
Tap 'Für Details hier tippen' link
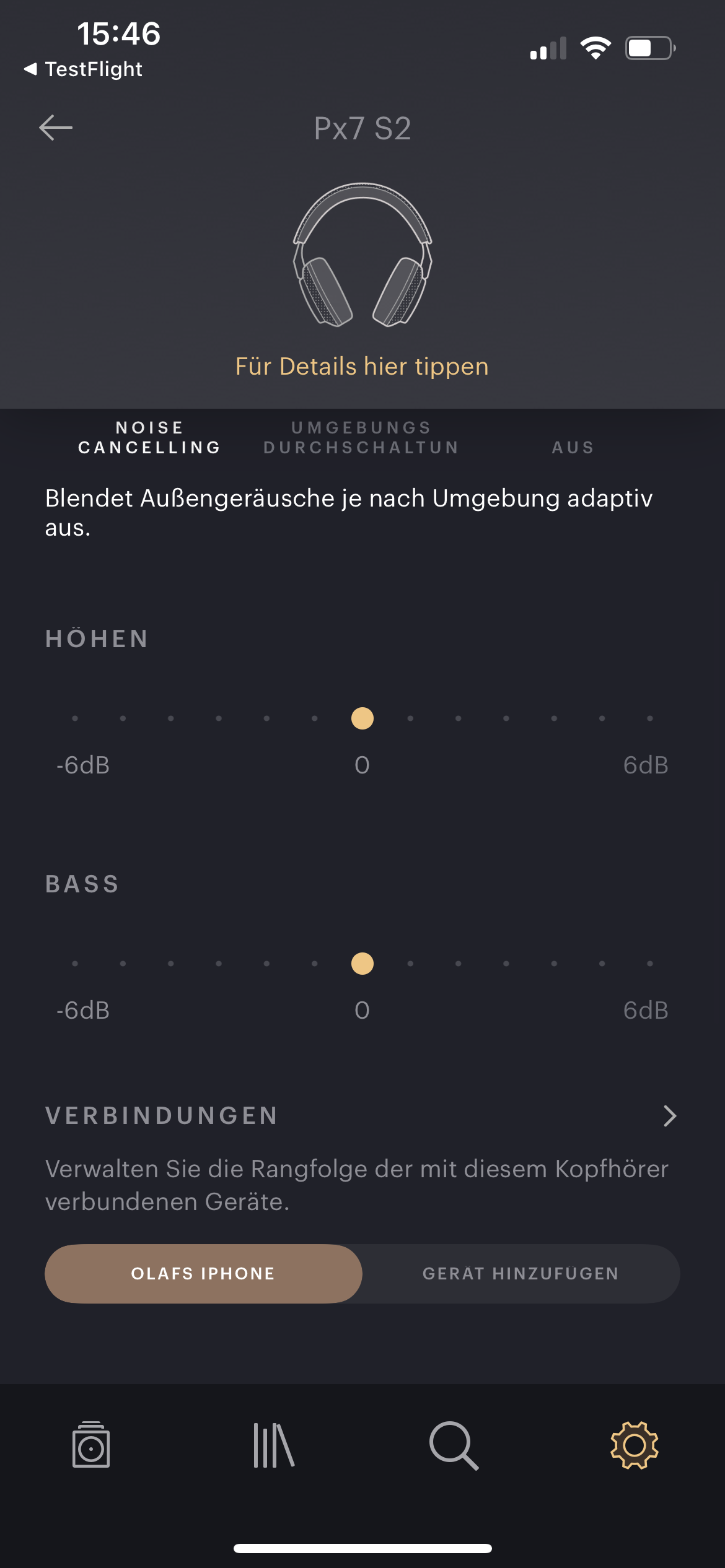click(362, 367)
